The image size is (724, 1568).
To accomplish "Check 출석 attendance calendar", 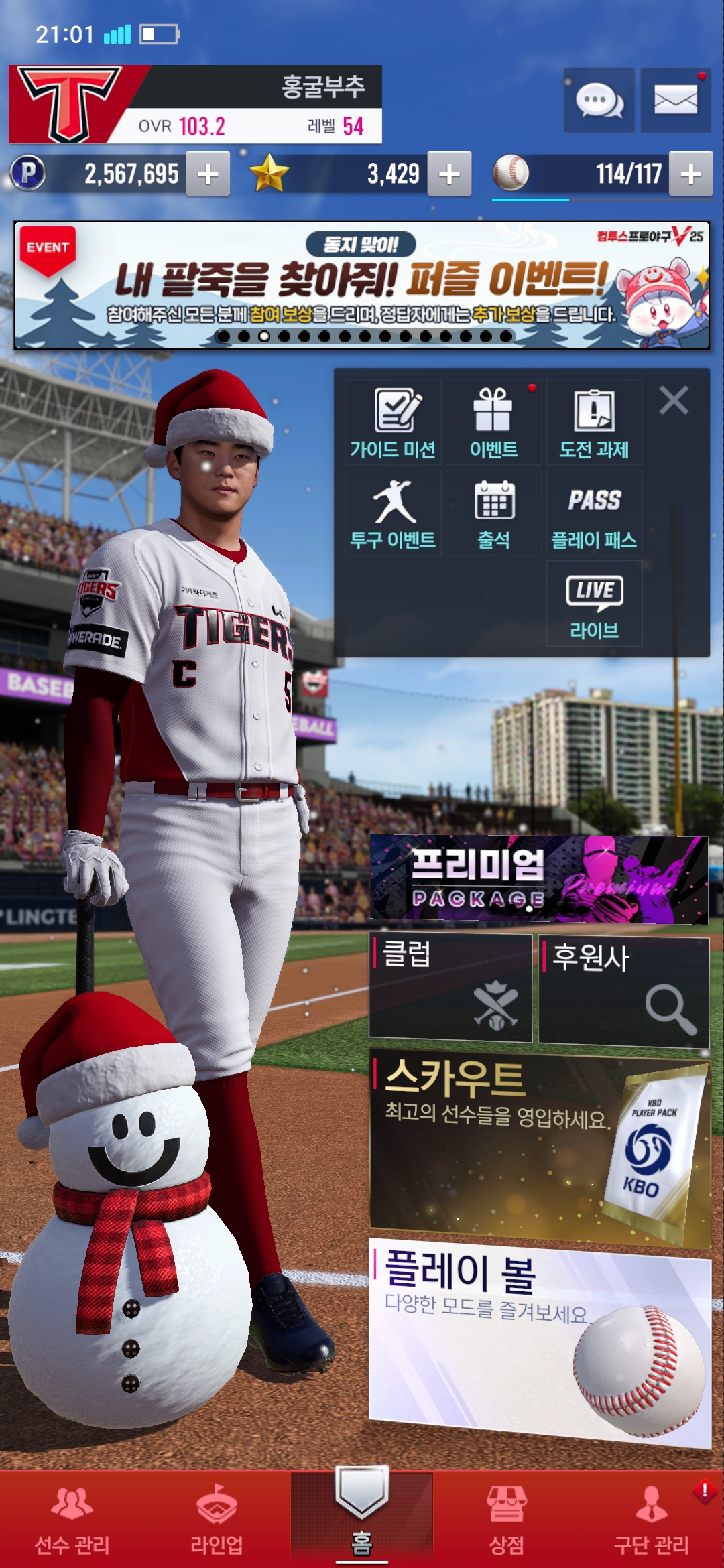I will point(493,513).
